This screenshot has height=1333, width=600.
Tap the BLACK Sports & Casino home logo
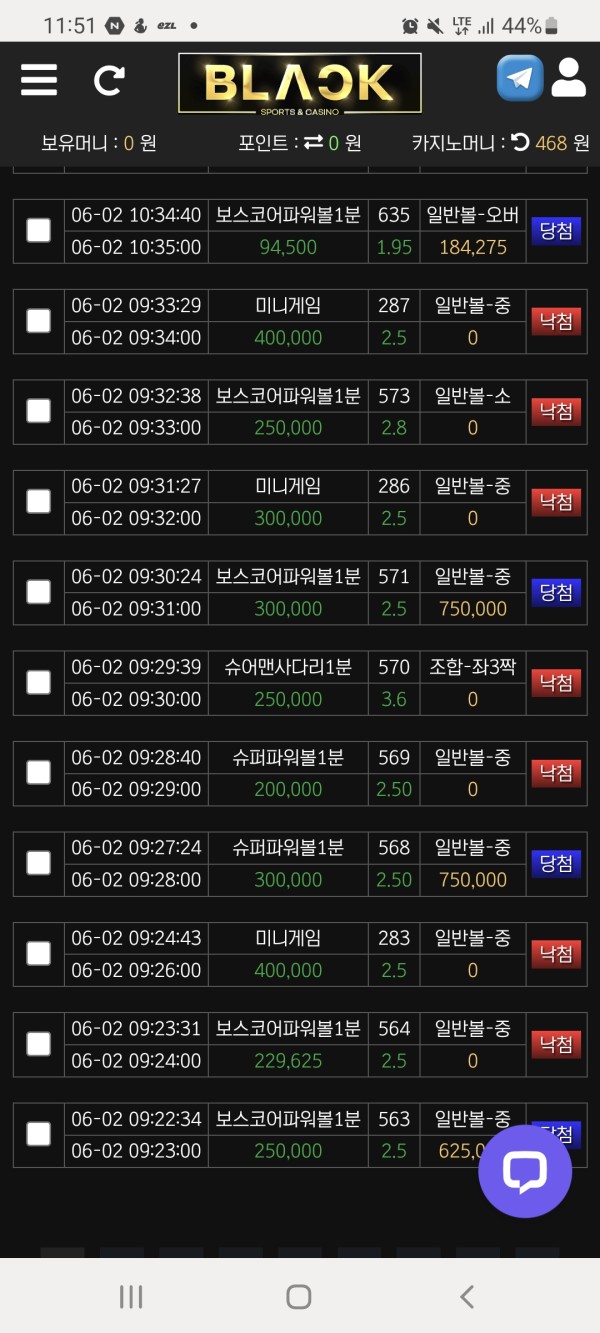[x=300, y=83]
